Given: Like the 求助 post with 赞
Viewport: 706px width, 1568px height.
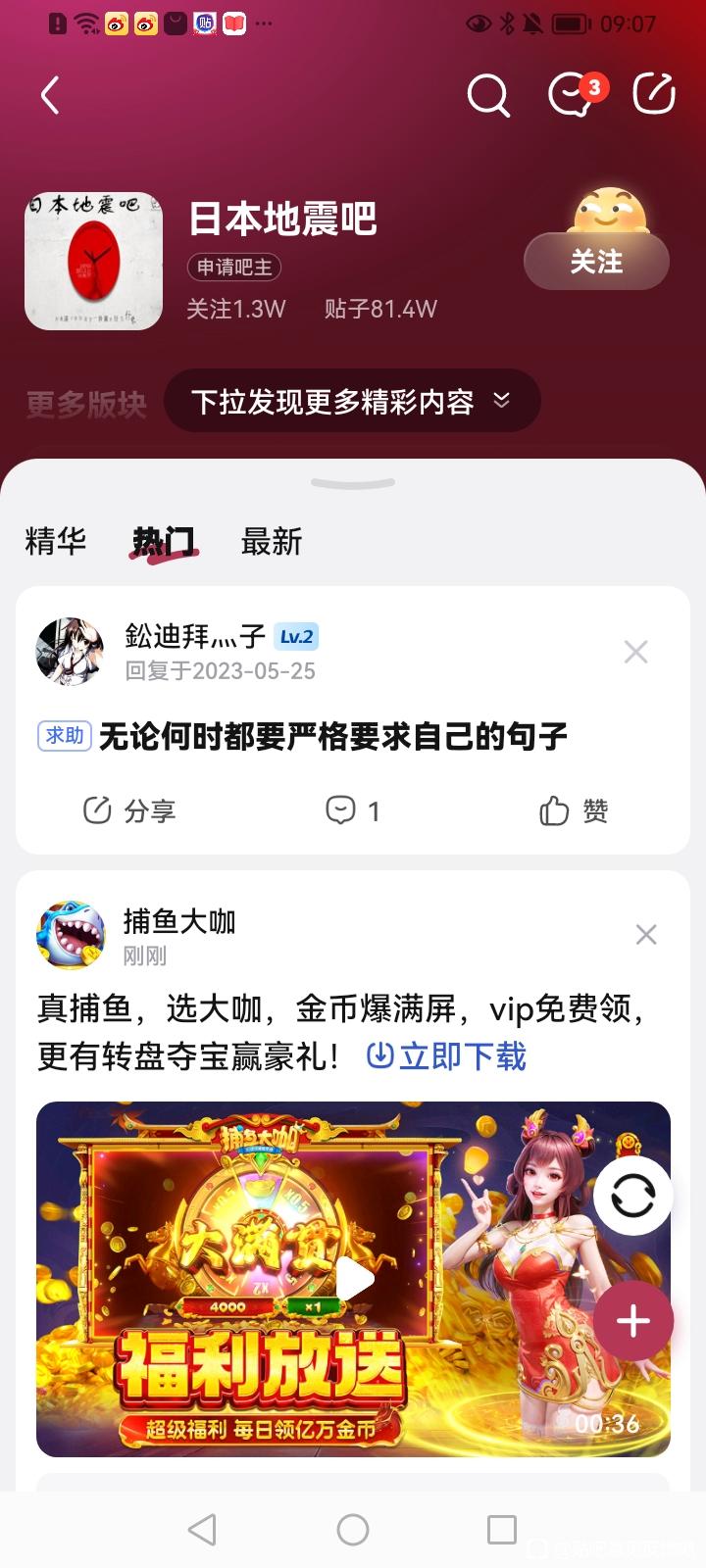Looking at the screenshot, I should pyautogui.click(x=574, y=810).
